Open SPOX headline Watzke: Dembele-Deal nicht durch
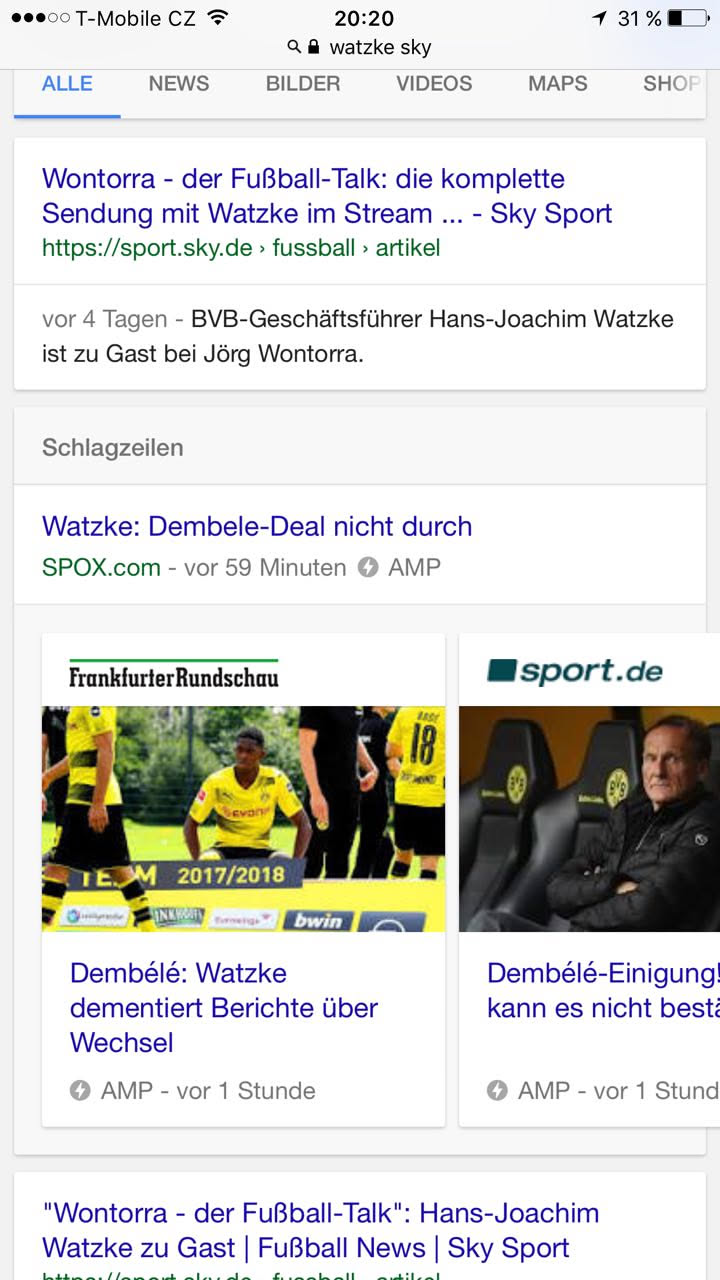This screenshot has height=1280, width=720. (x=257, y=527)
